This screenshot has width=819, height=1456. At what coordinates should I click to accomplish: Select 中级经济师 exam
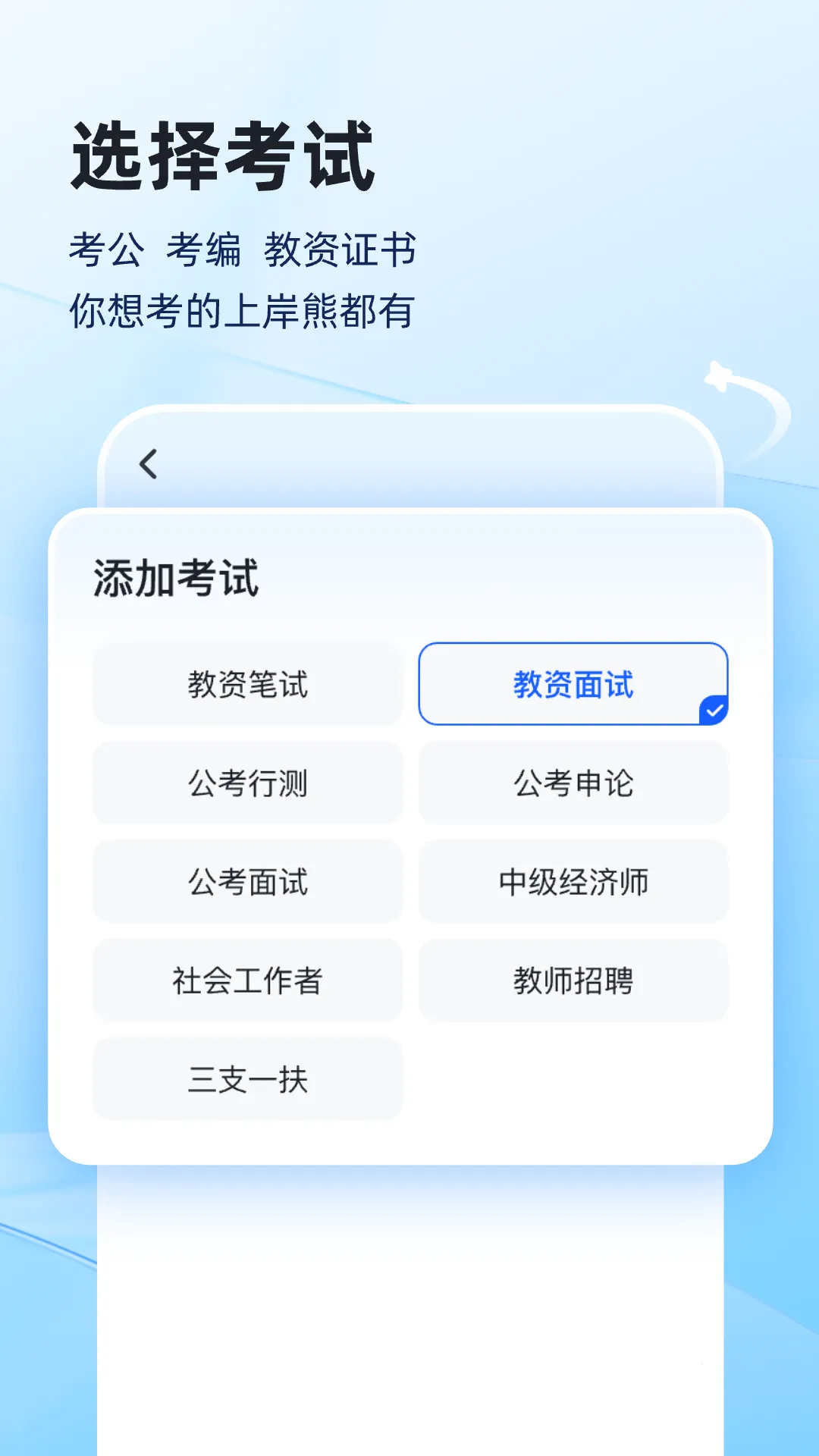pyautogui.click(x=573, y=882)
